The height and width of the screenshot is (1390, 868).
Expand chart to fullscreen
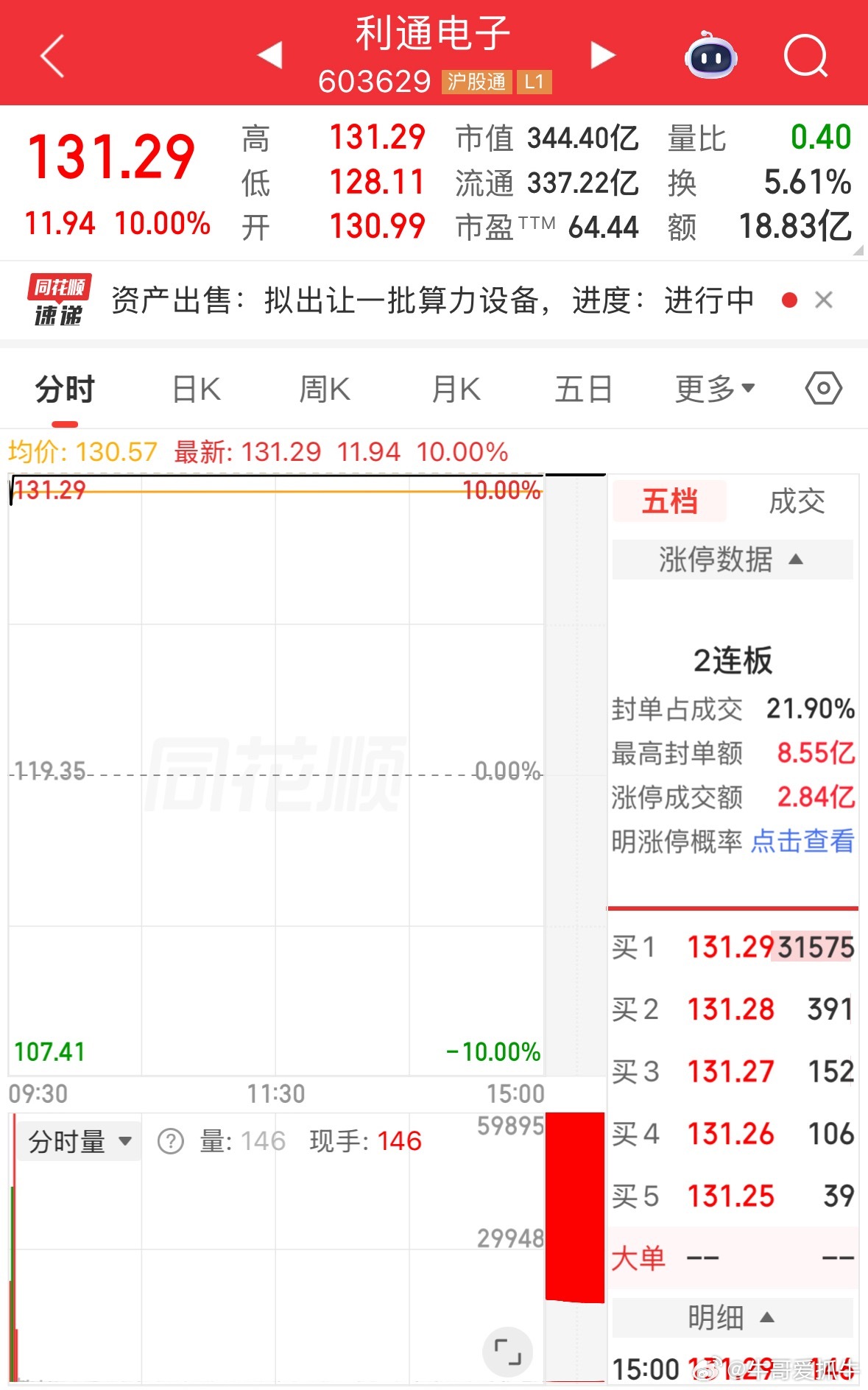point(507,1352)
